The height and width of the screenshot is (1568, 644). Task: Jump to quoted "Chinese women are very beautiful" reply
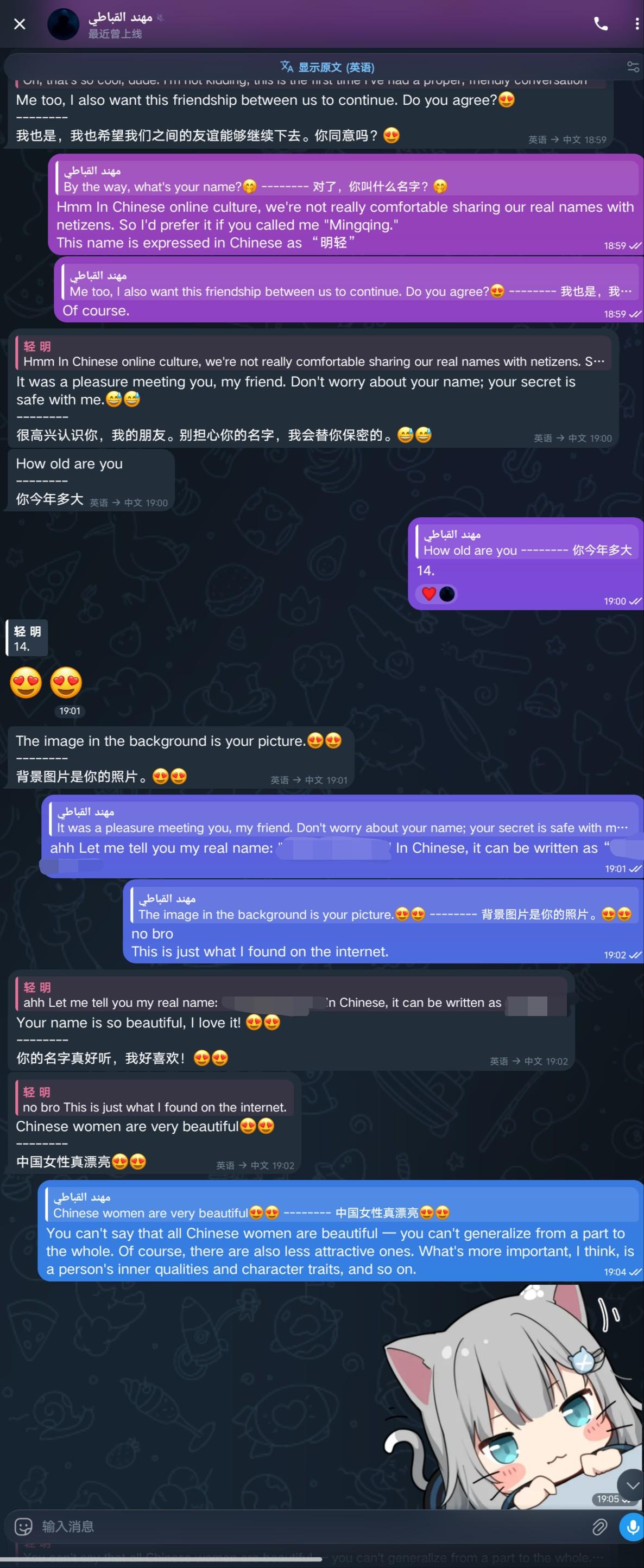(x=341, y=1205)
